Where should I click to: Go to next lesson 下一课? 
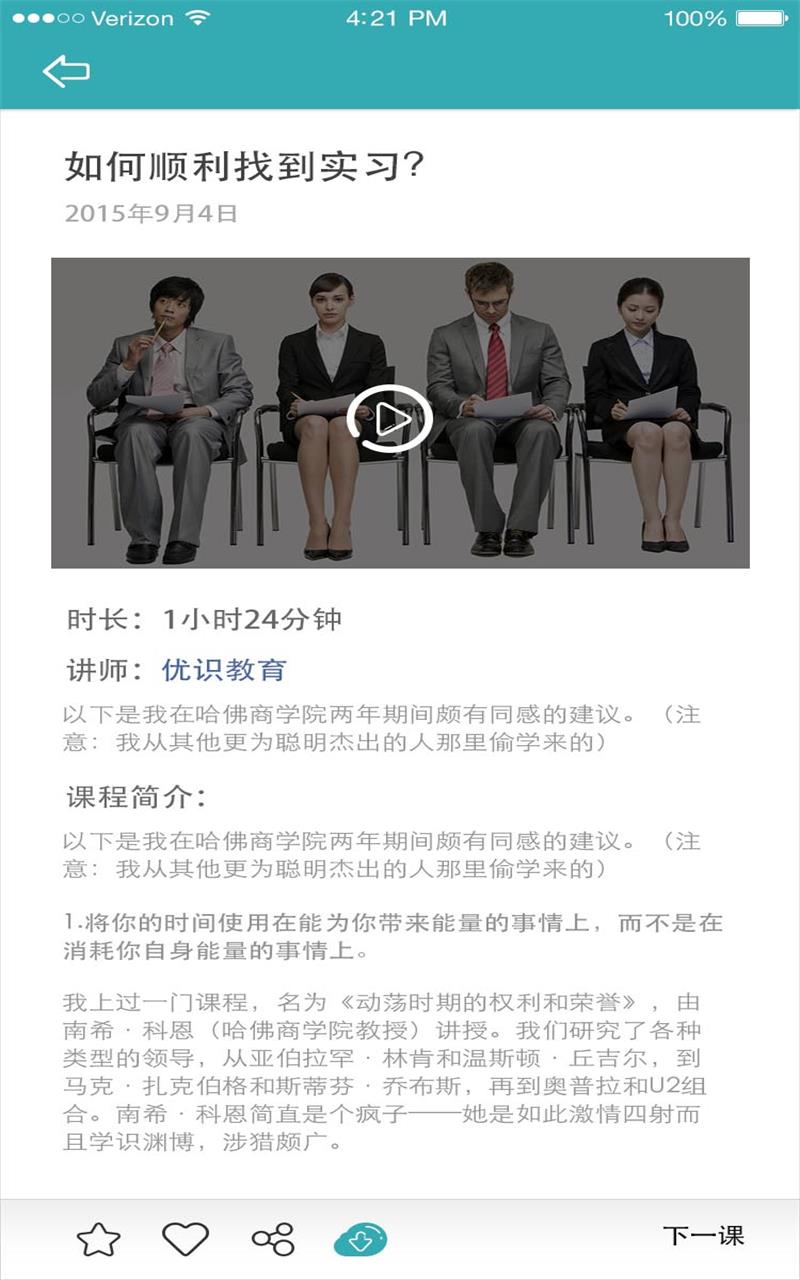pyautogui.click(x=703, y=1236)
